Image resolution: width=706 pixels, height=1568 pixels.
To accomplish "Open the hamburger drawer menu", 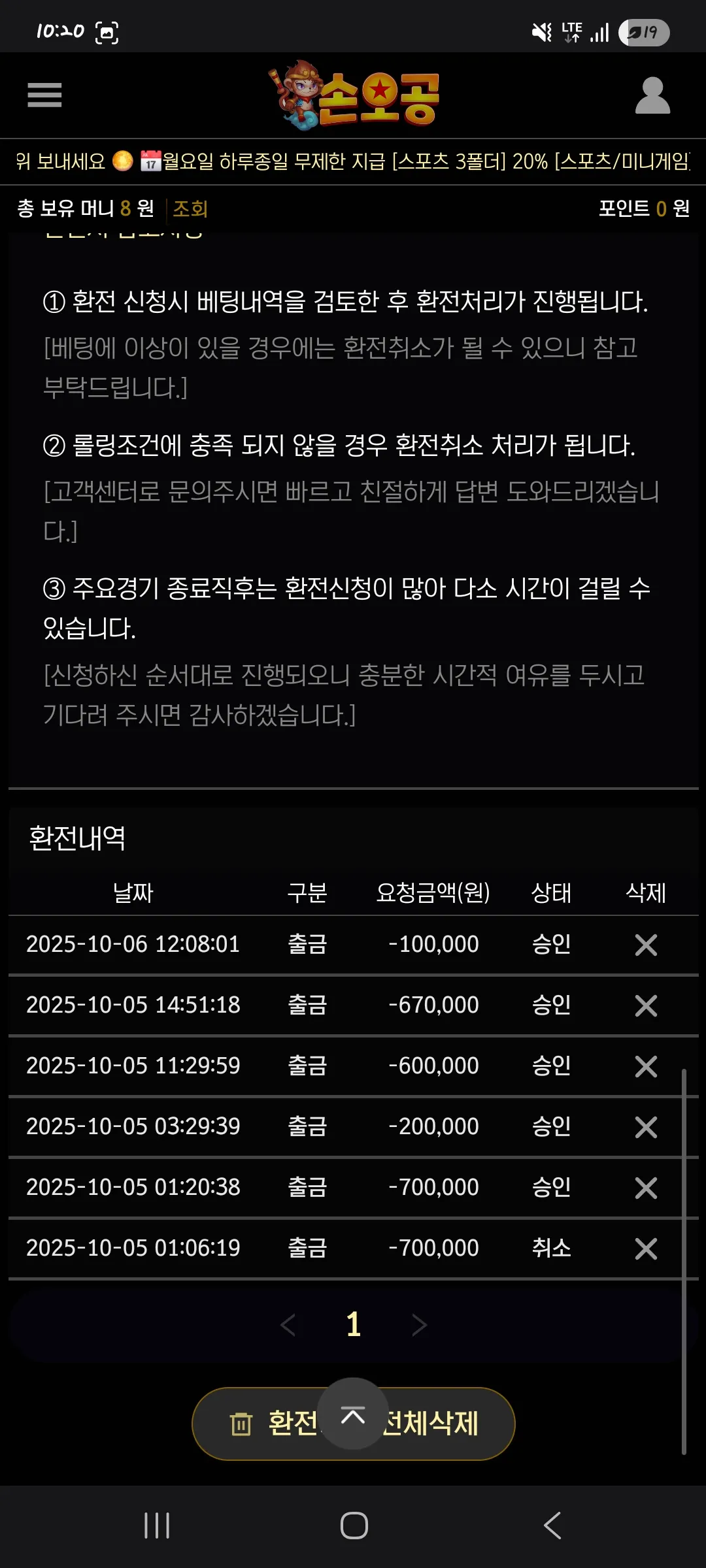I will [x=44, y=95].
